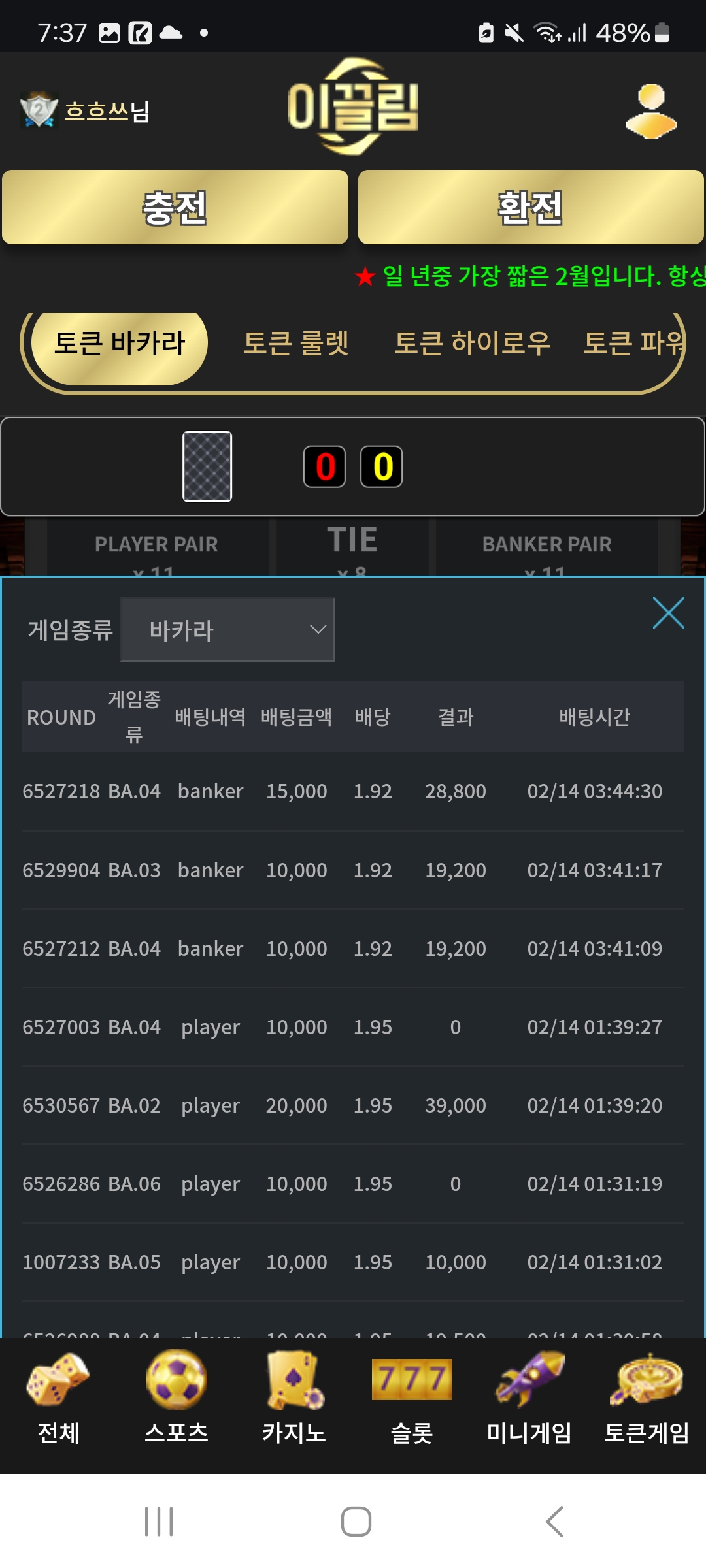Select the 토큰 바카라 tab
This screenshot has height=1568, width=706.
pos(120,344)
